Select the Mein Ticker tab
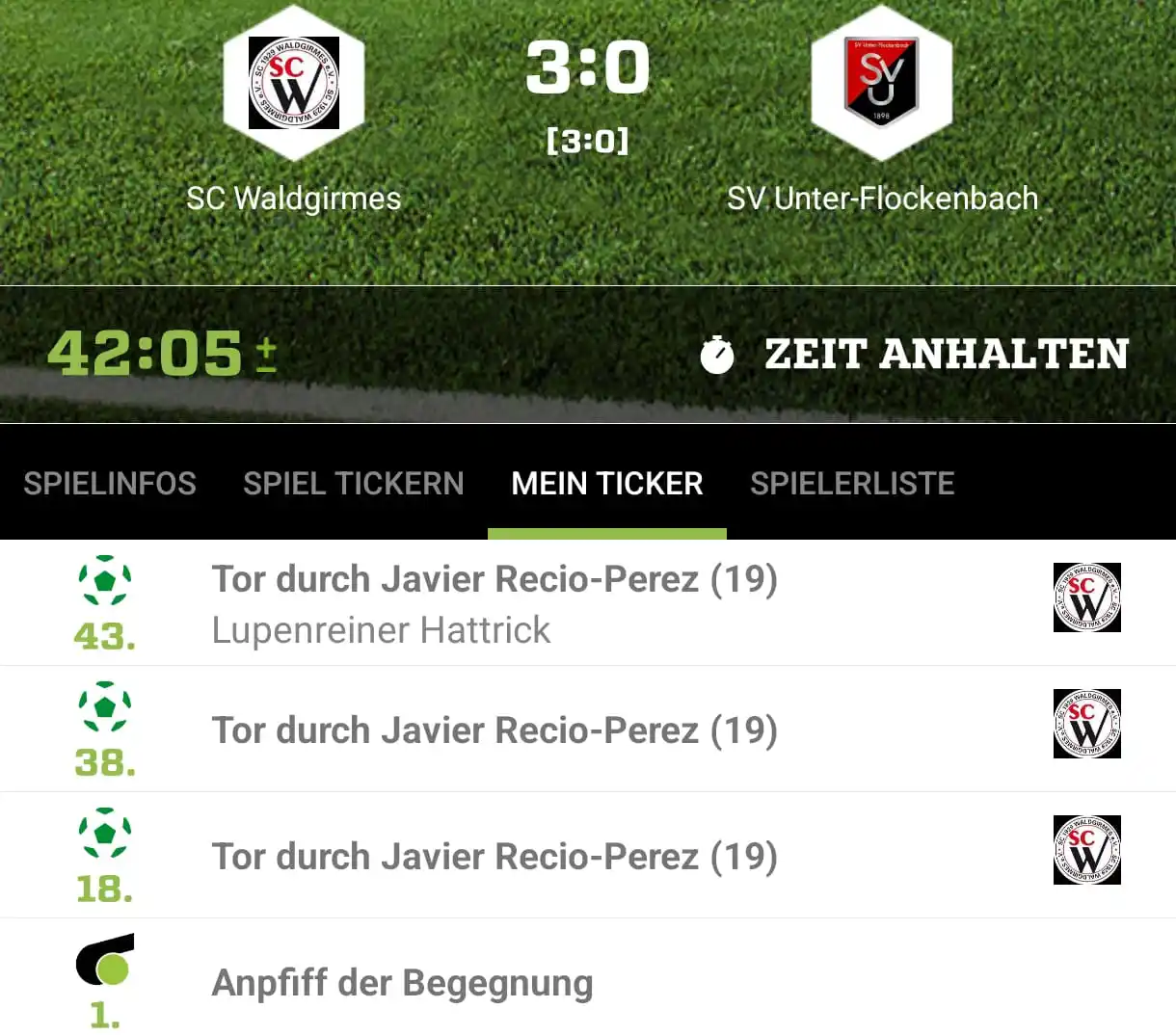This screenshot has height=1035, width=1176. tap(607, 483)
